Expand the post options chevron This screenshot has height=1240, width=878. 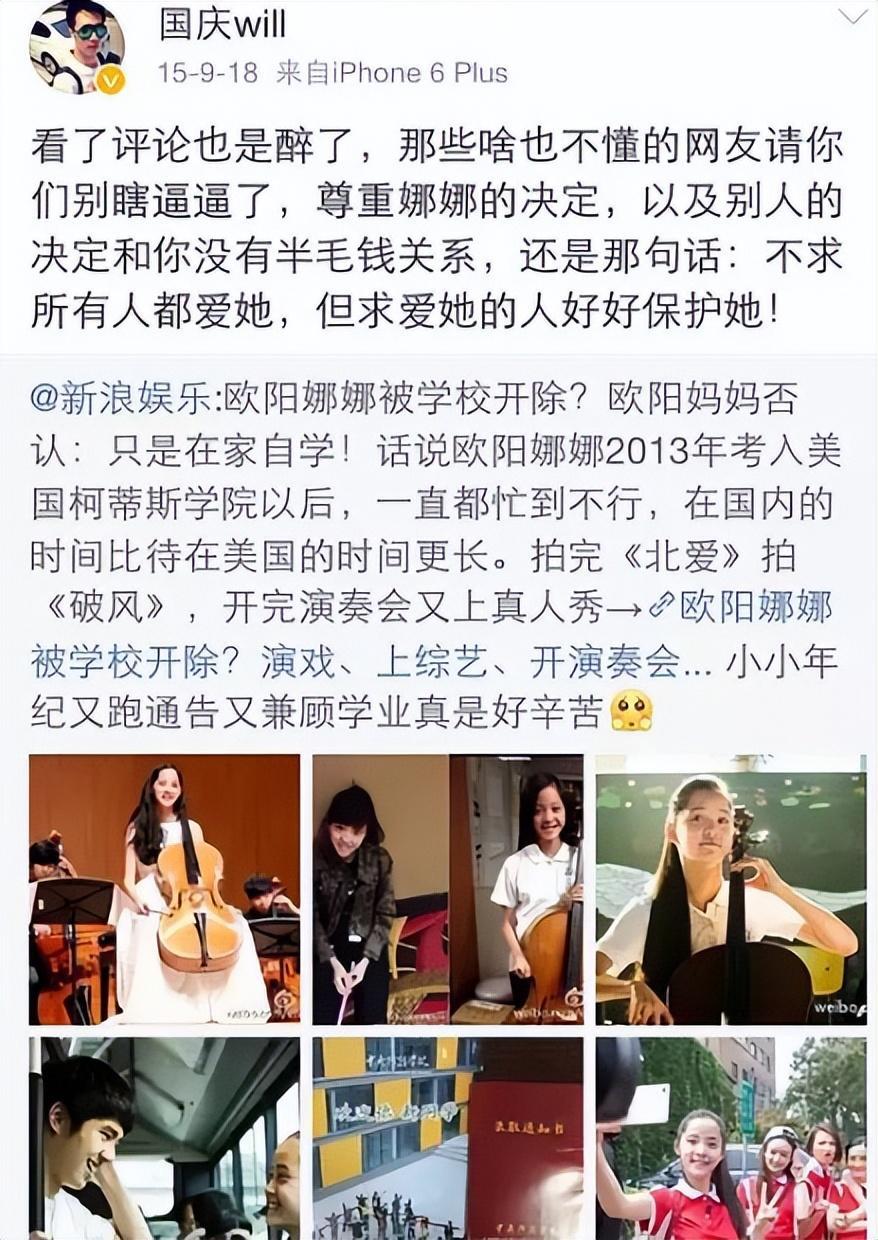(852, 17)
